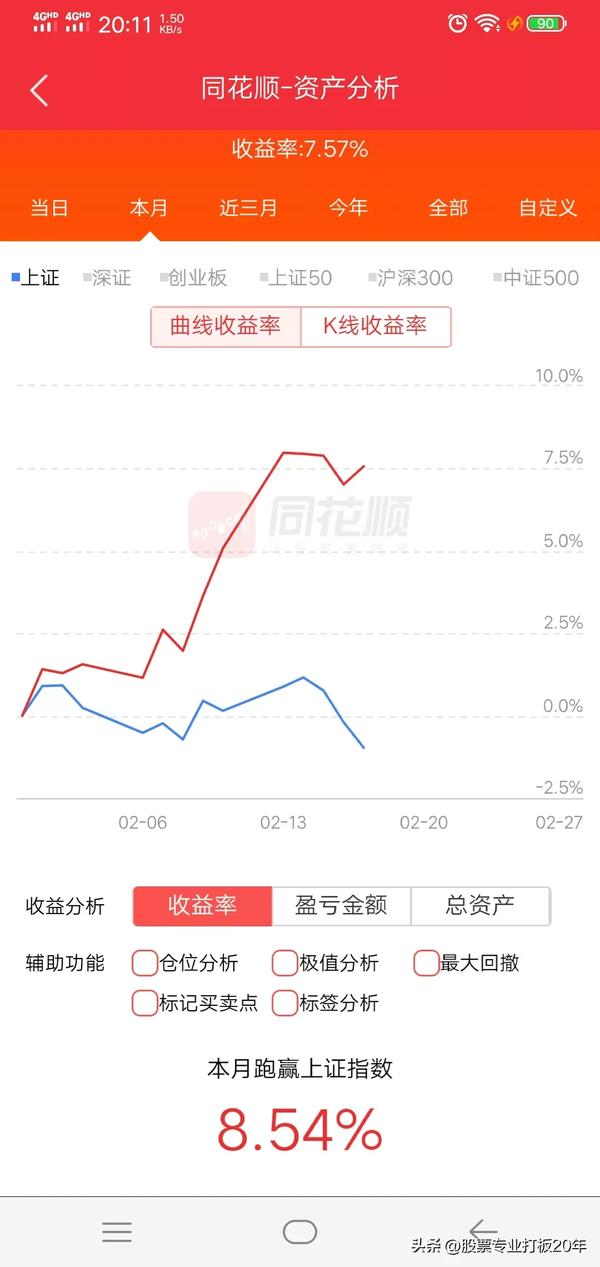Screen dimensions: 600x1267
Task: Choose the 自定义 date range tab
Action: (548, 208)
